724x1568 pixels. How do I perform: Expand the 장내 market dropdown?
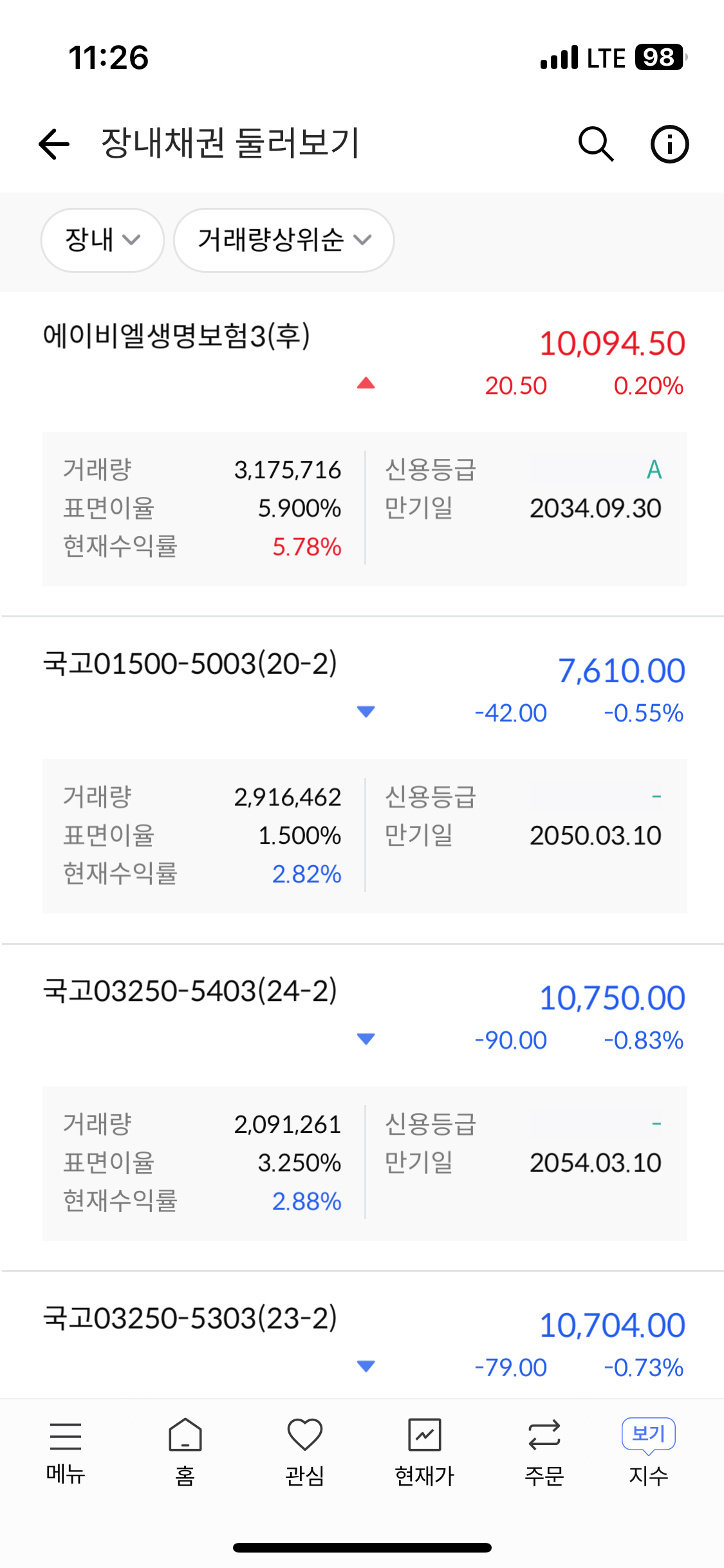tap(102, 240)
